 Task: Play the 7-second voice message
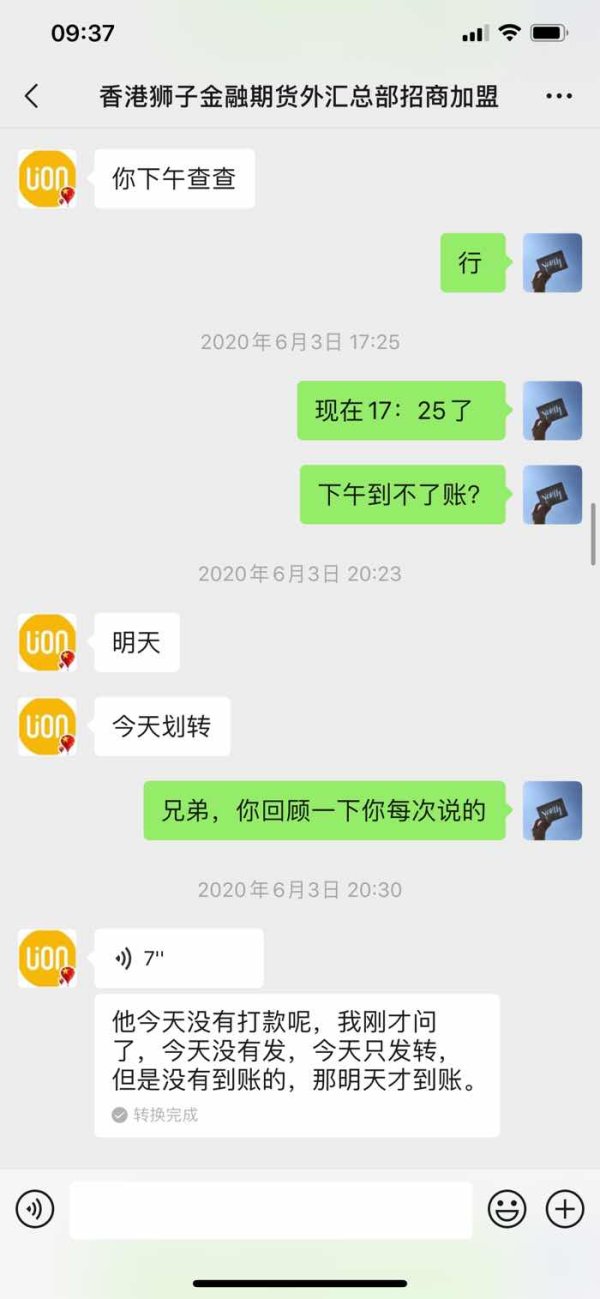[179, 958]
